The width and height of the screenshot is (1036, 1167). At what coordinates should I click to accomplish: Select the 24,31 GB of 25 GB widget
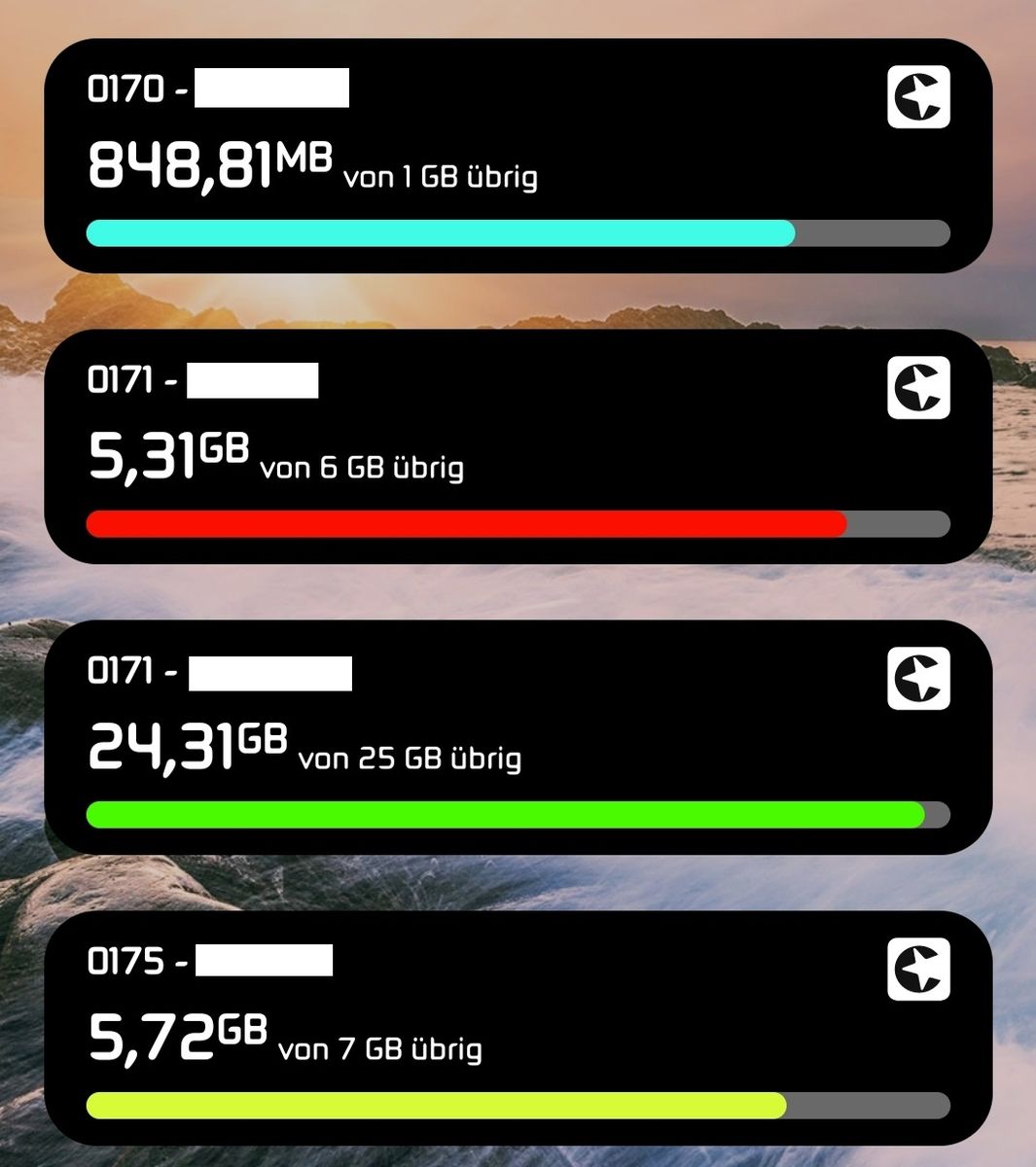click(518, 737)
